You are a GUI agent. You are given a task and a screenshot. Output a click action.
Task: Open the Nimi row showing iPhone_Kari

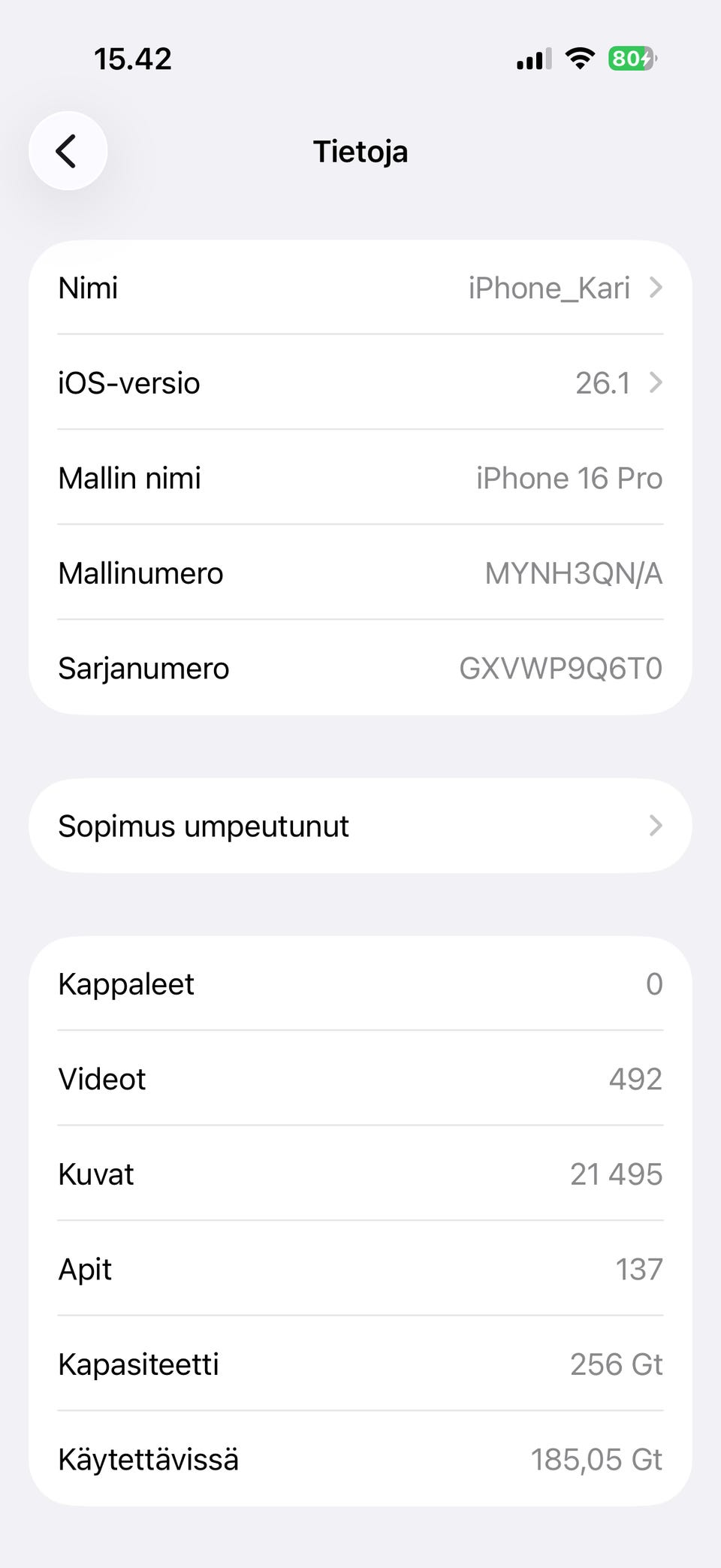(360, 288)
